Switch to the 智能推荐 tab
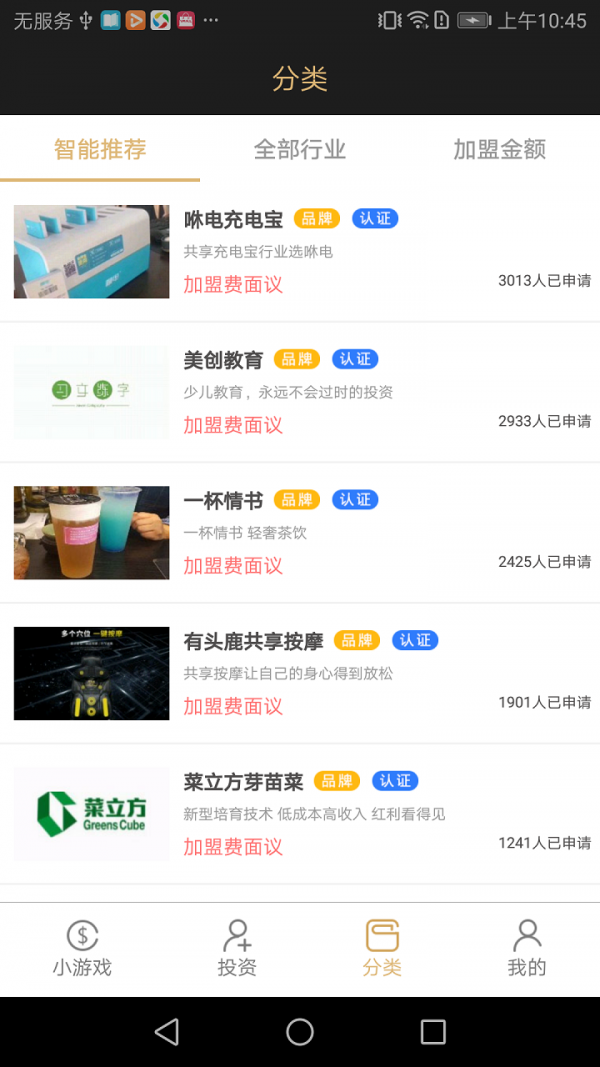600x1067 pixels. [100, 150]
